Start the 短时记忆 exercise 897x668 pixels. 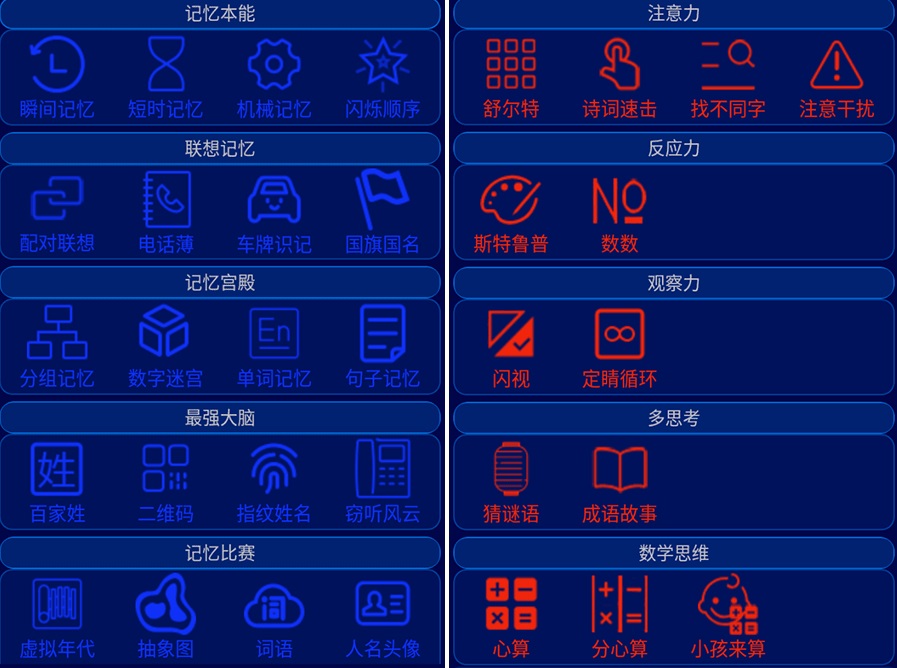[x=166, y=78]
